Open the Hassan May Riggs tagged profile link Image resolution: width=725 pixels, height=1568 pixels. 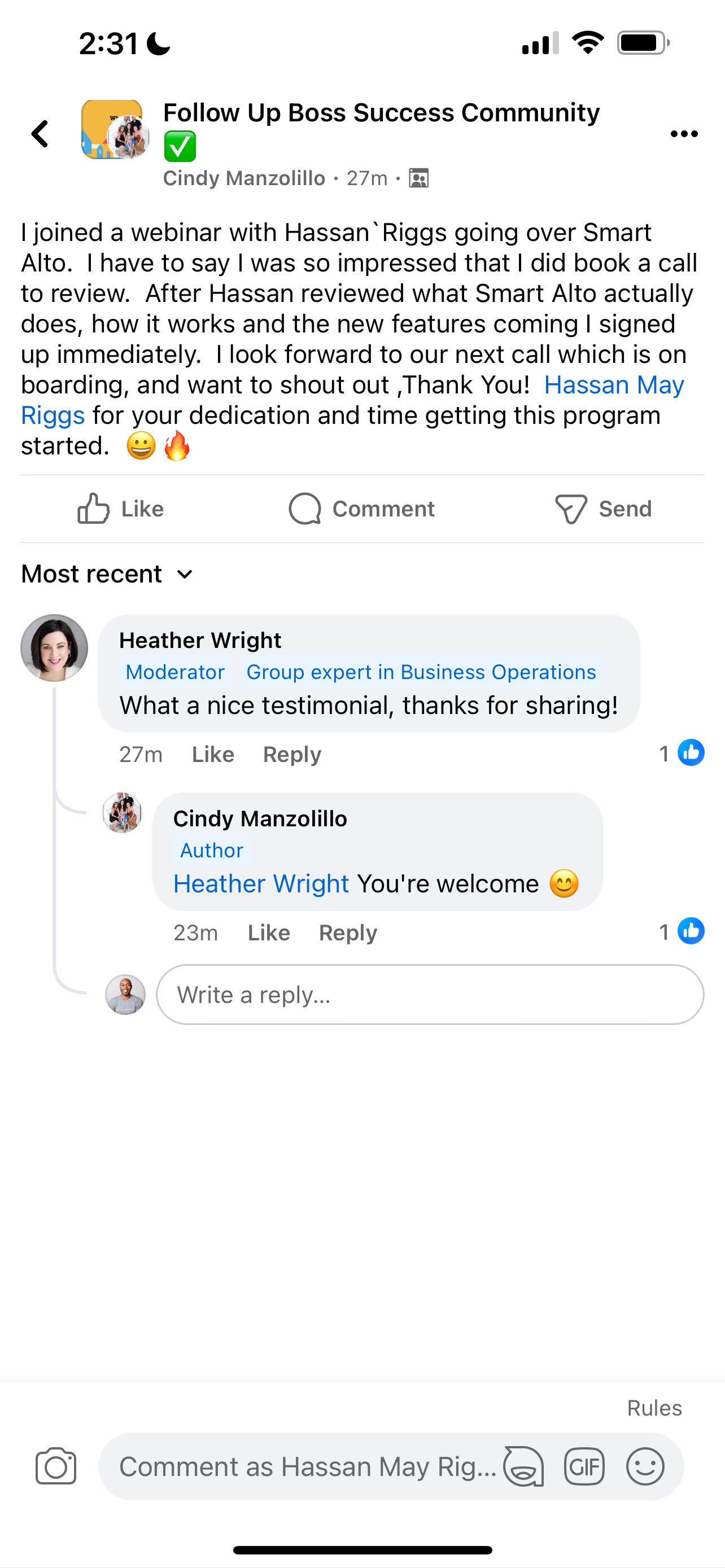[x=613, y=386]
